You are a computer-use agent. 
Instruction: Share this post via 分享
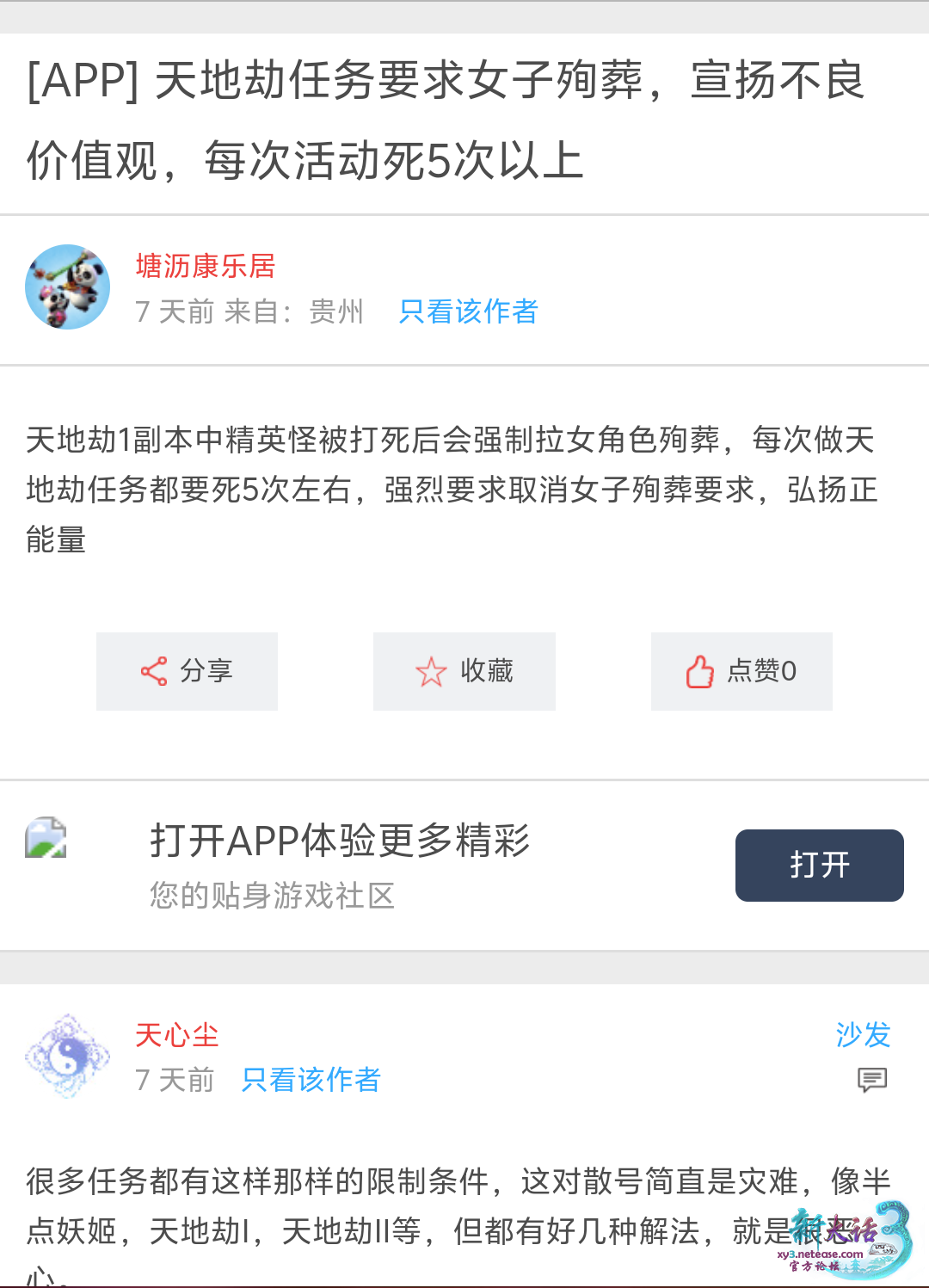point(187,671)
